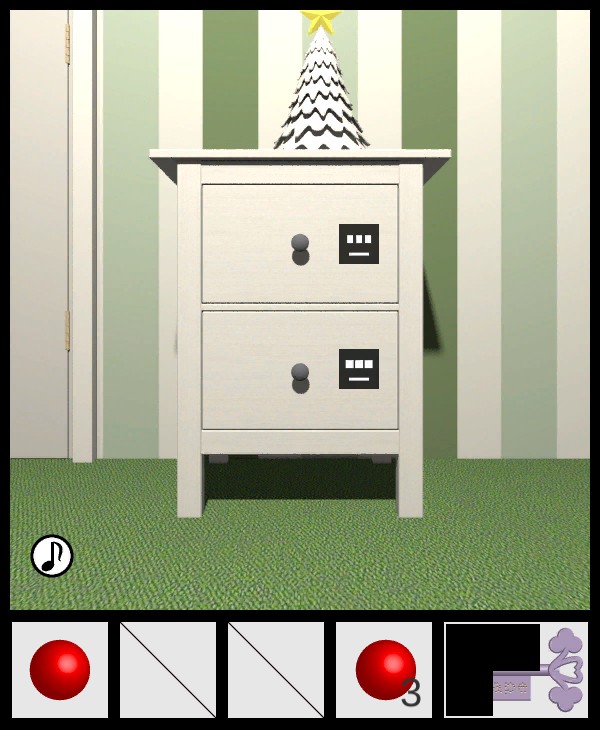
Task: Open the top drawer of the nightstand
Action: click(x=299, y=243)
